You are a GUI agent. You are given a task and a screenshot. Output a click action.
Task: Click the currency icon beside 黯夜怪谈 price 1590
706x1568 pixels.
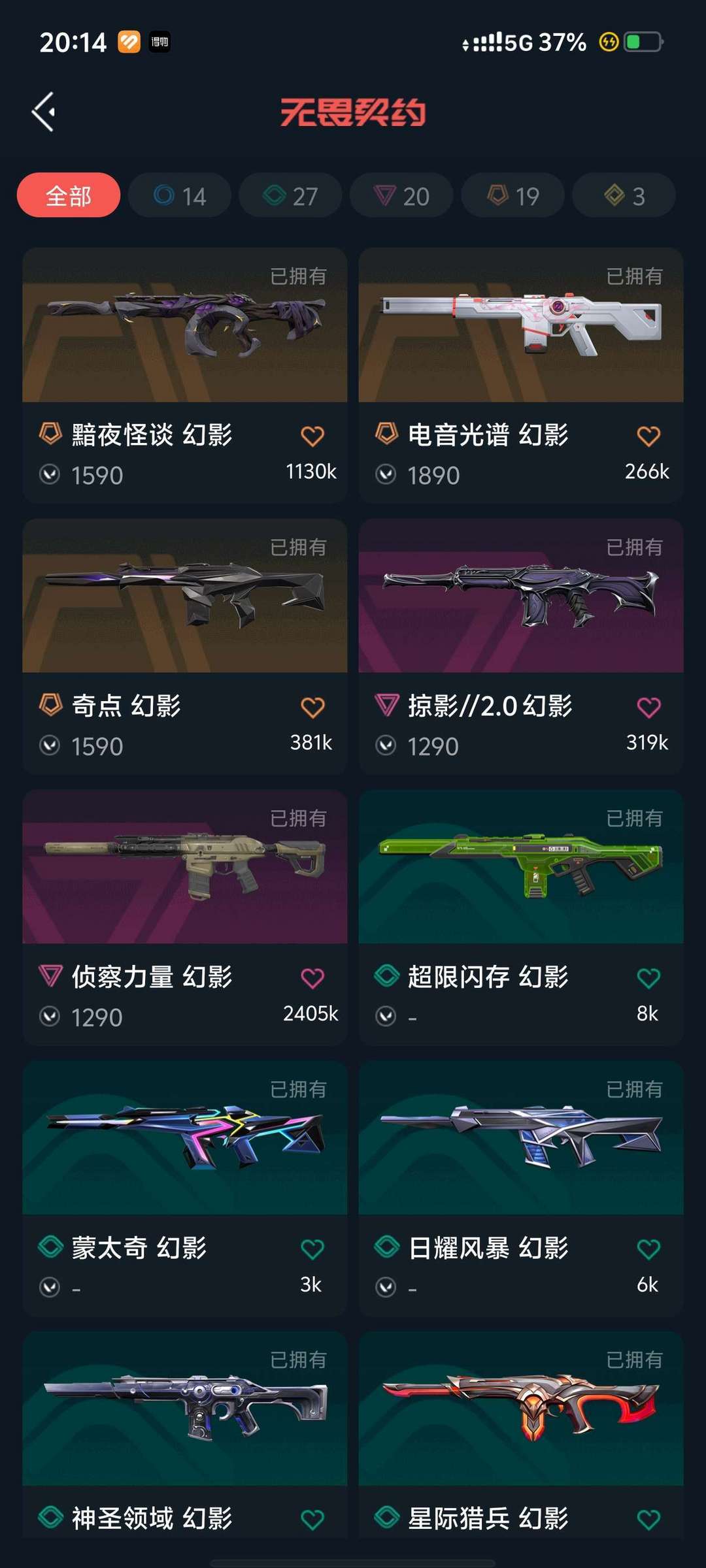[x=51, y=475]
